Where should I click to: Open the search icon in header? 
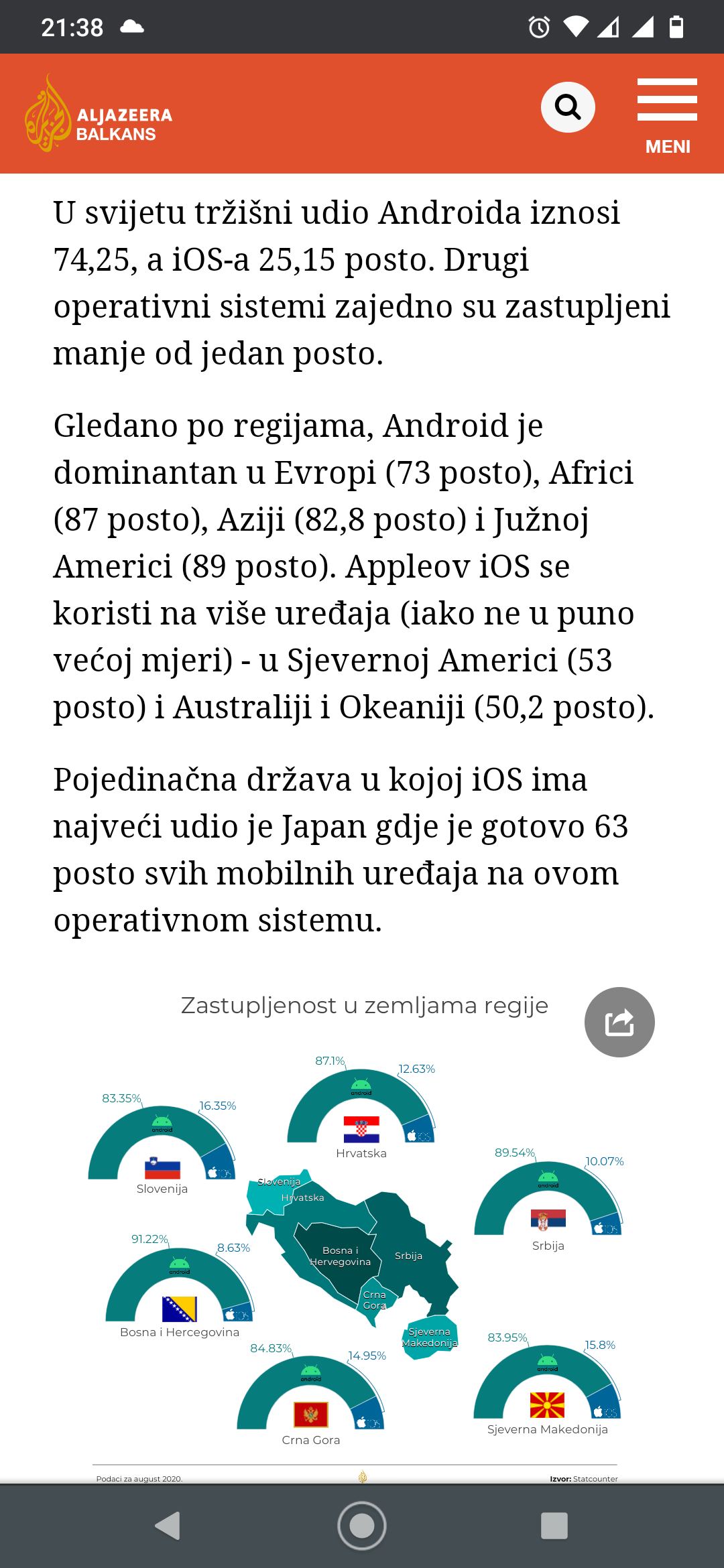point(568,107)
